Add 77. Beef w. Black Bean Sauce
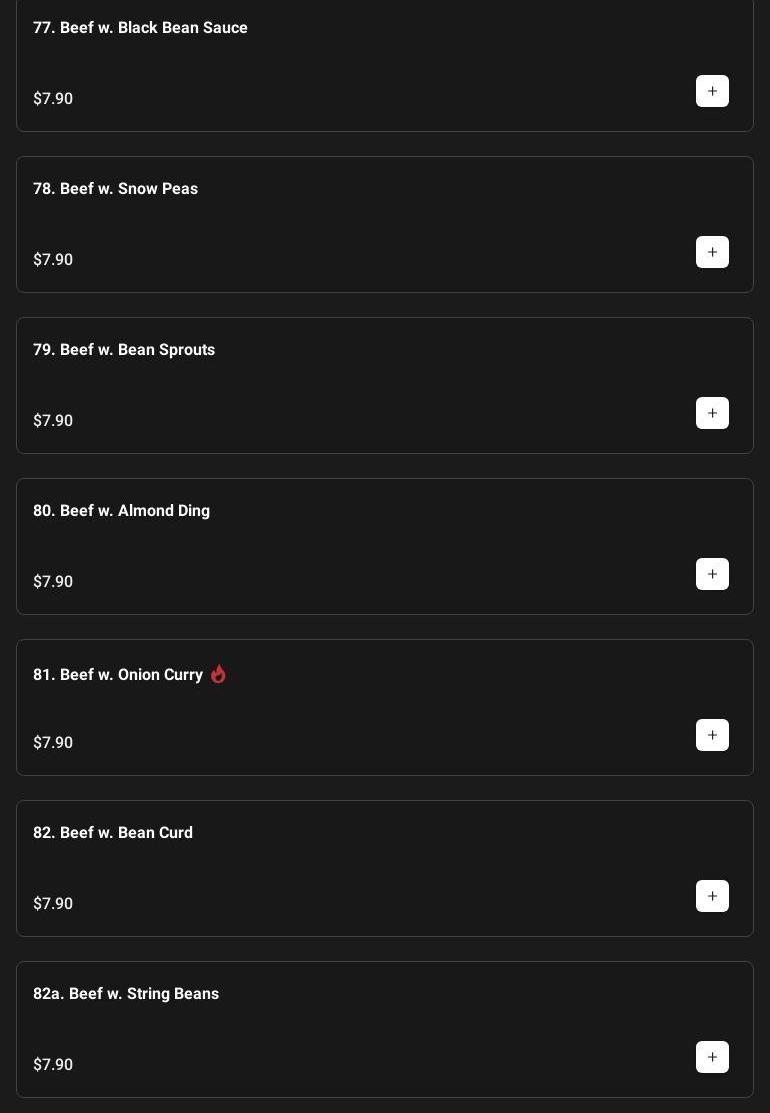Viewport: 770px width, 1113px height. coord(712,91)
